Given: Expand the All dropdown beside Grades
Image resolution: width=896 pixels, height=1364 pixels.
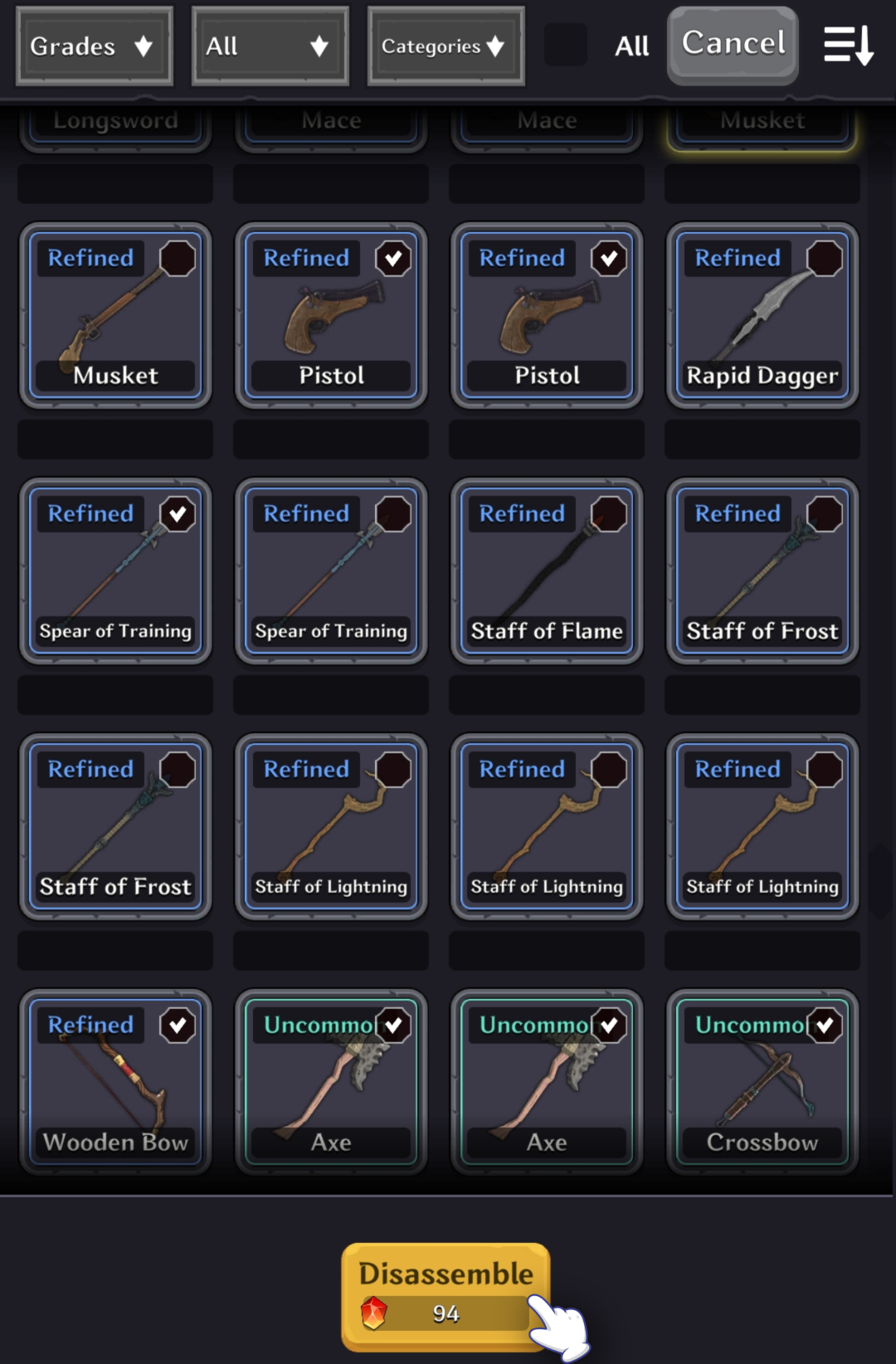Looking at the screenshot, I should tap(270, 46).
